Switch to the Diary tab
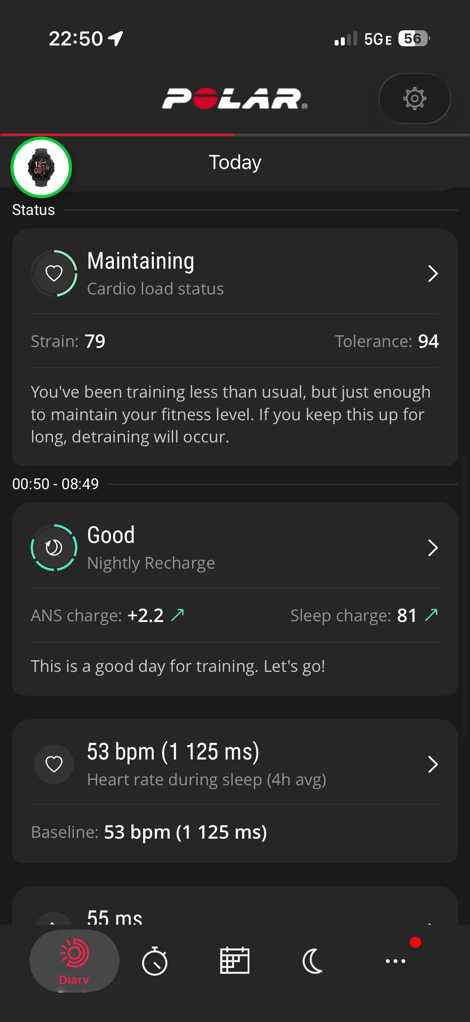470x1022 pixels. tap(74, 961)
